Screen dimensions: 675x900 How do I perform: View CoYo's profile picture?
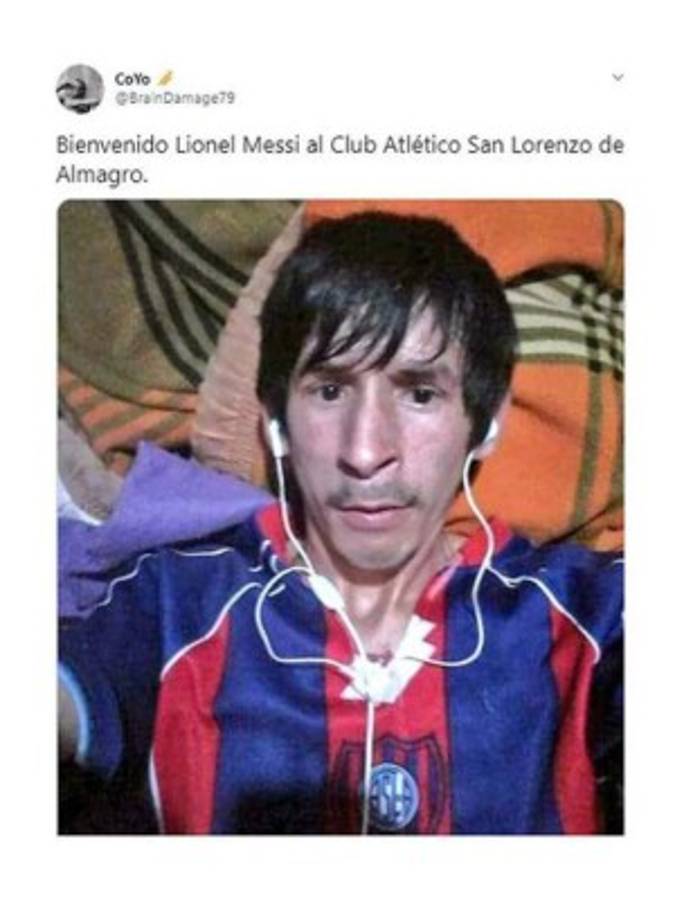pos(80,88)
